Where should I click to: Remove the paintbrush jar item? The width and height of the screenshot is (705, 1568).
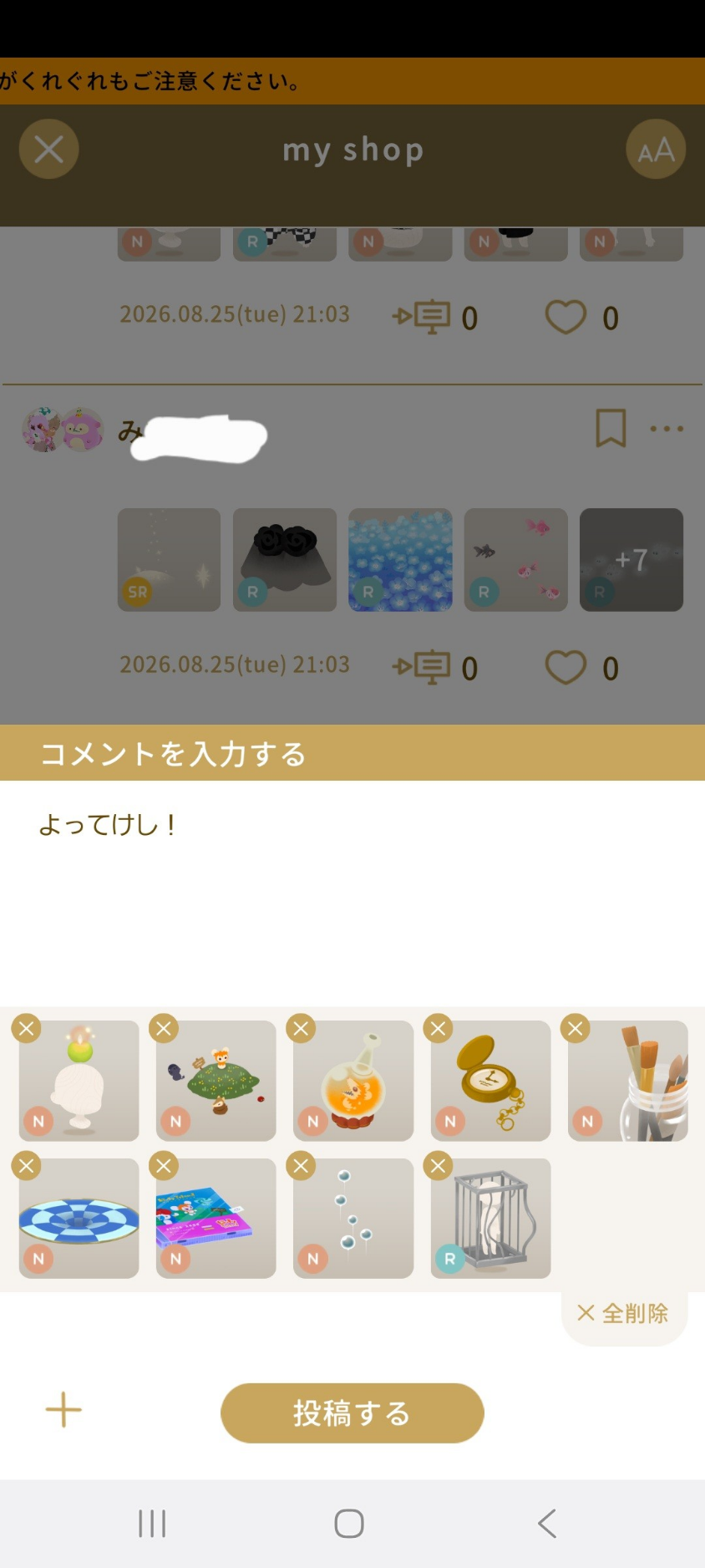click(575, 1028)
